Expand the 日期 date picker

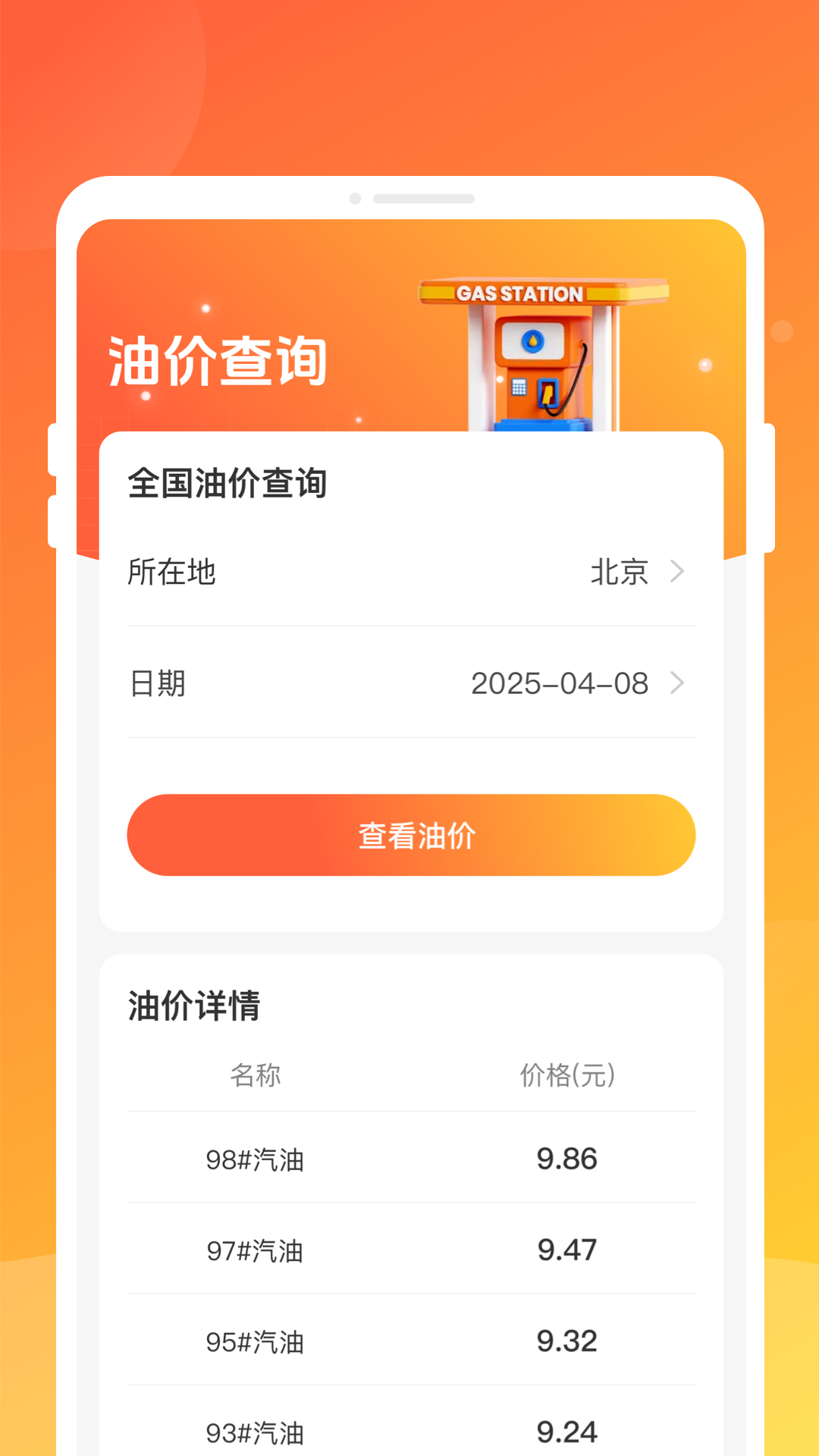(409, 683)
